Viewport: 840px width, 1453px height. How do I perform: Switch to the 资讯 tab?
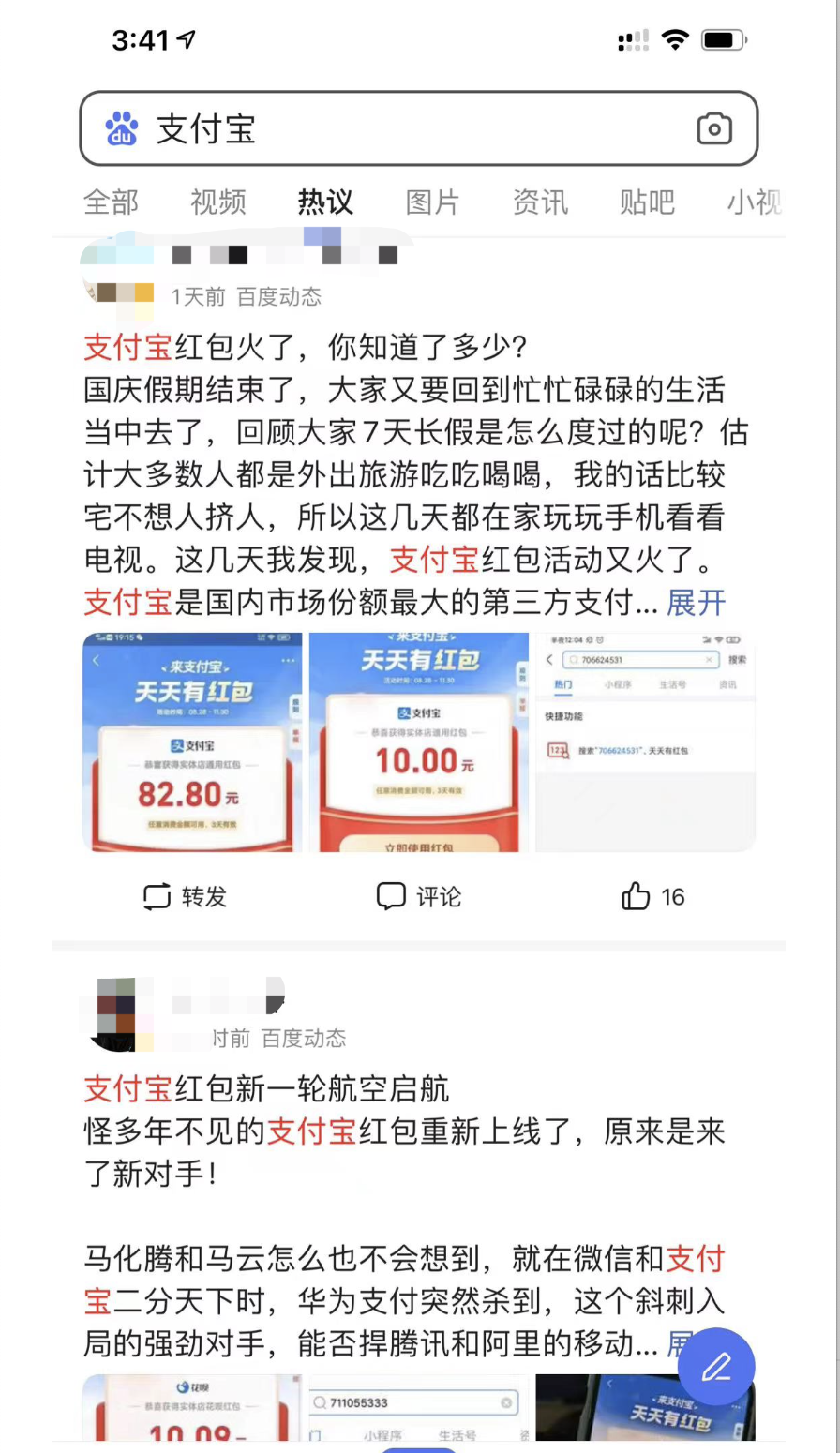click(540, 202)
